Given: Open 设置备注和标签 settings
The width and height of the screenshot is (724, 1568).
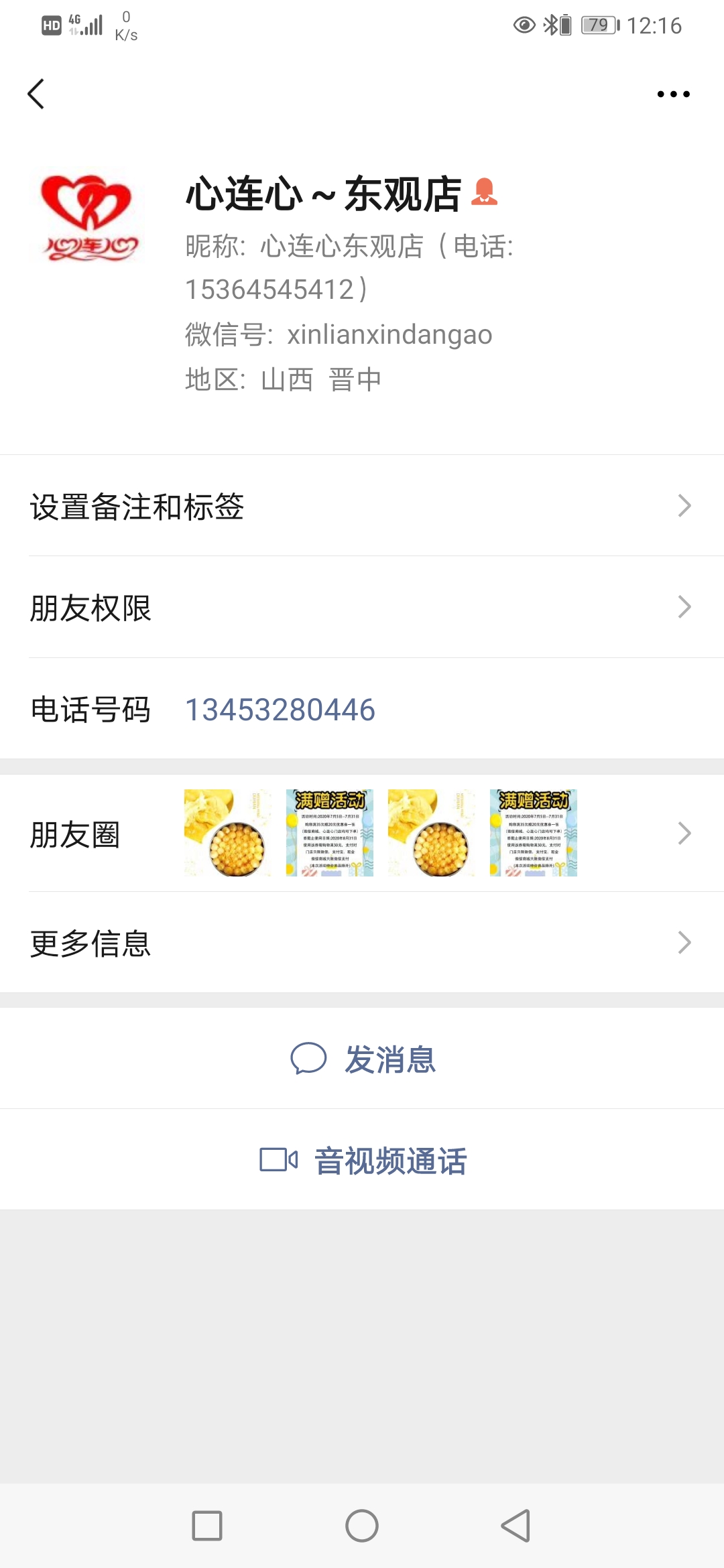Looking at the screenshot, I should (x=362, y=506).
